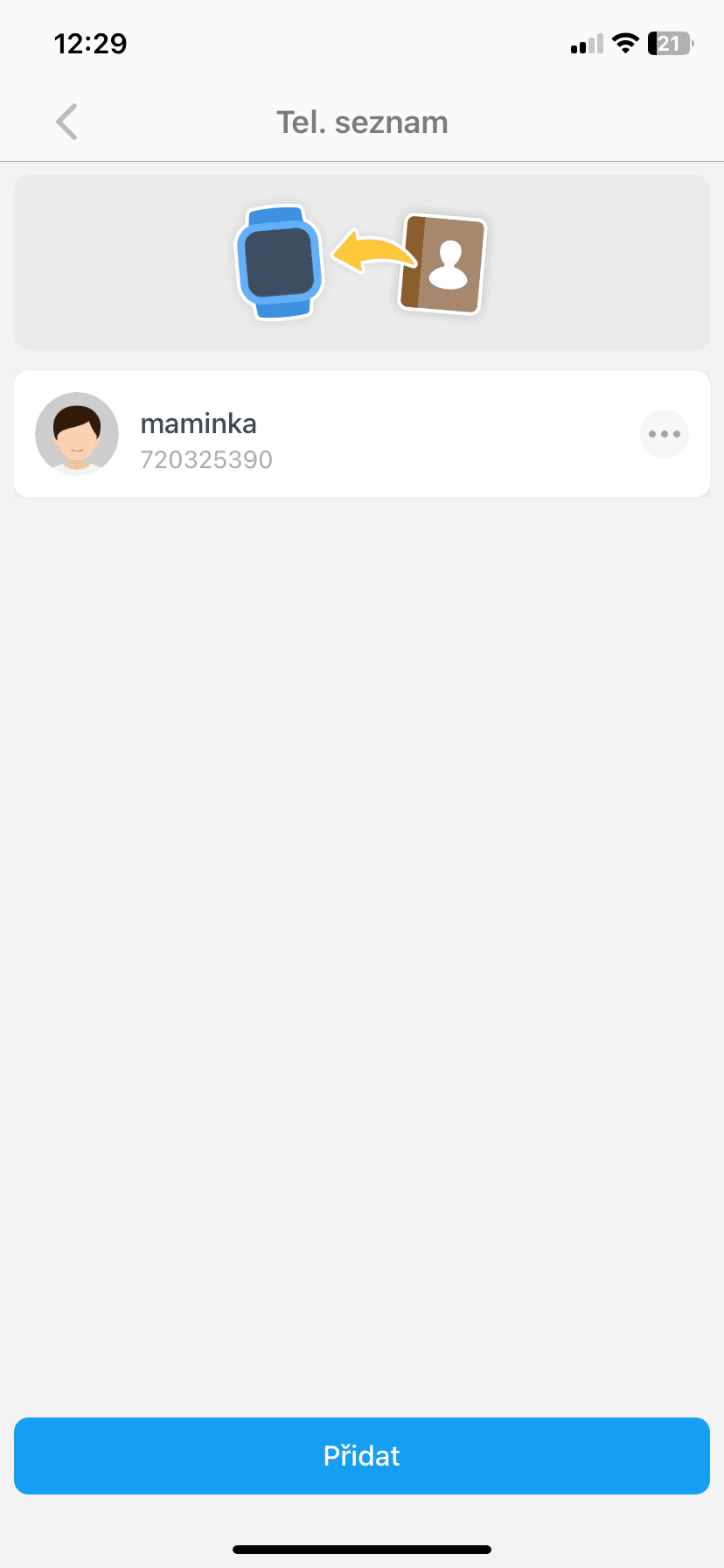The image size is (724, 1568).
Task: Open more options for maminka contact
Action: click(x=664, y=434)
